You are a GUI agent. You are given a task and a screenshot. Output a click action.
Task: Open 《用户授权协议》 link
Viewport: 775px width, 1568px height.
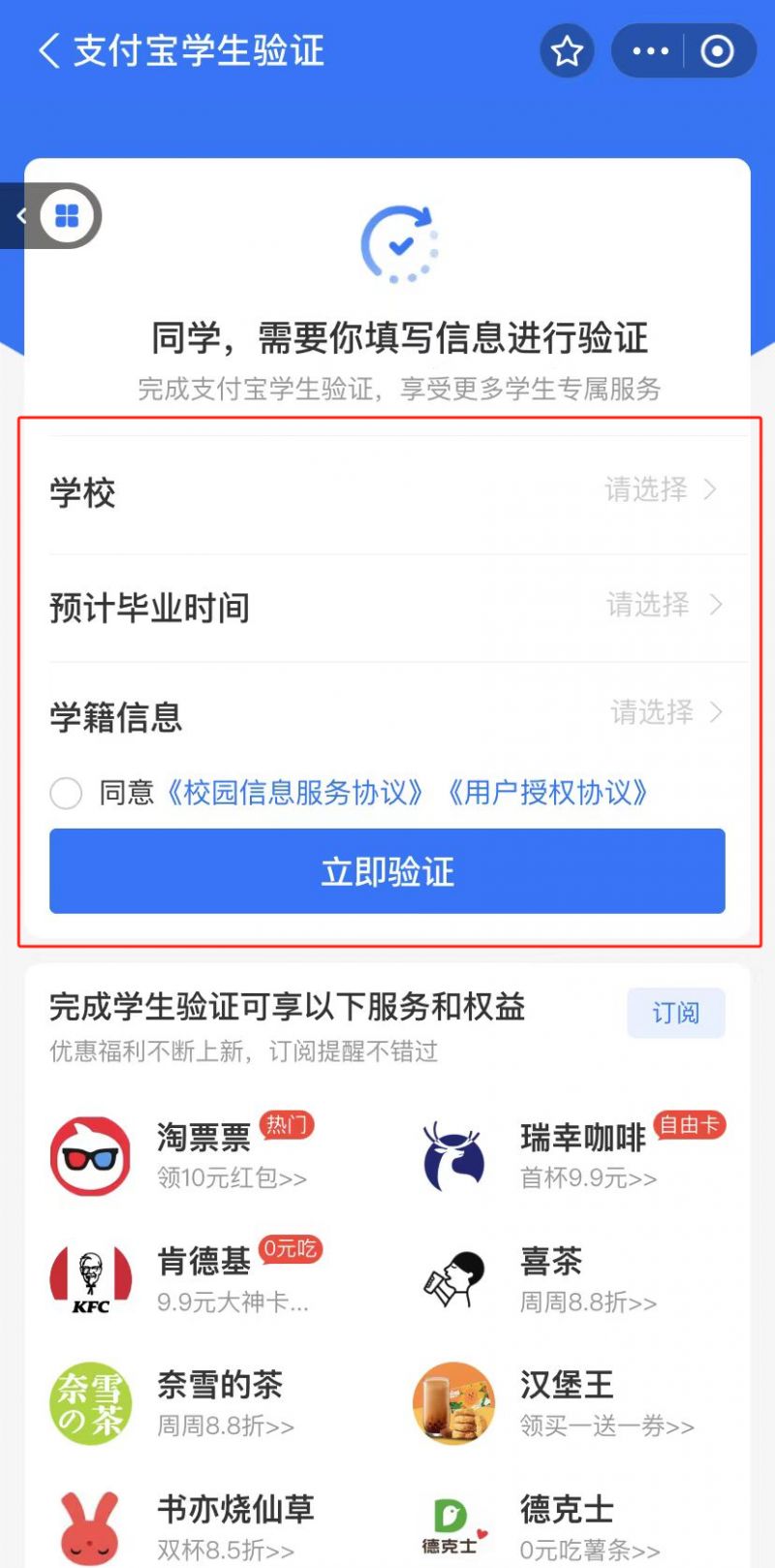[x=545, y=793]
